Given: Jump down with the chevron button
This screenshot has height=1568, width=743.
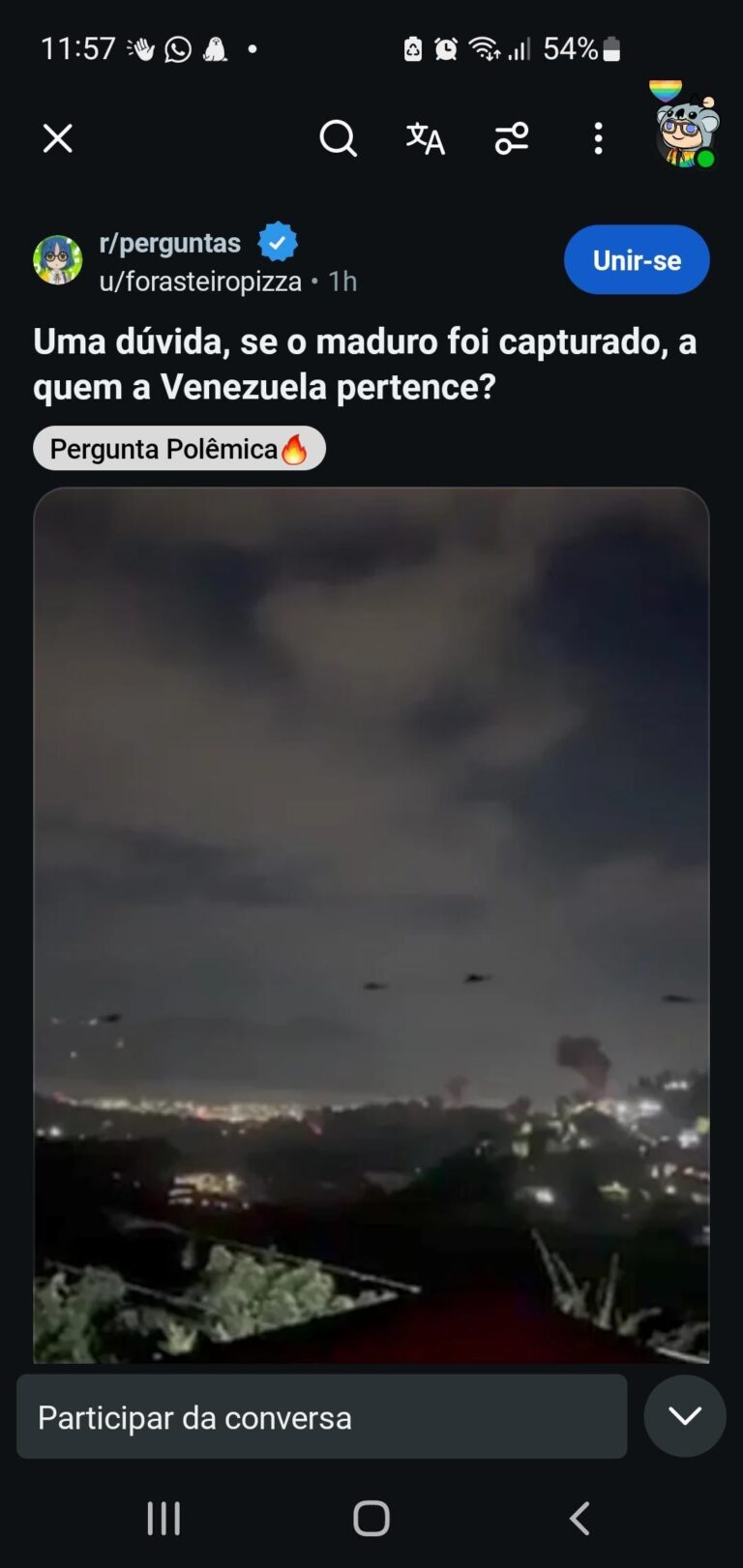Looking at the screenshot, I should tap(685, 1416).
